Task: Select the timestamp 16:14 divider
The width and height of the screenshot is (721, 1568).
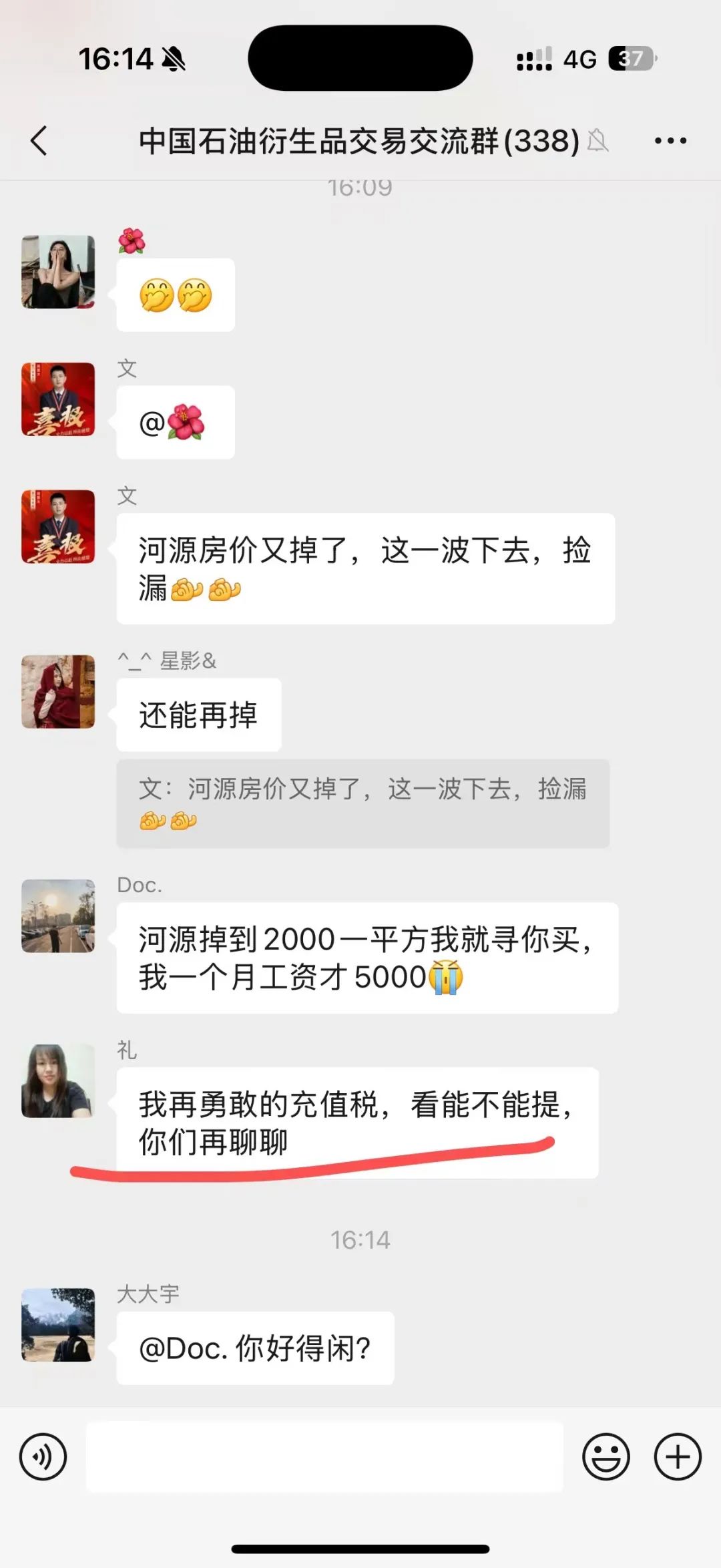Action: click(360, 1239)
